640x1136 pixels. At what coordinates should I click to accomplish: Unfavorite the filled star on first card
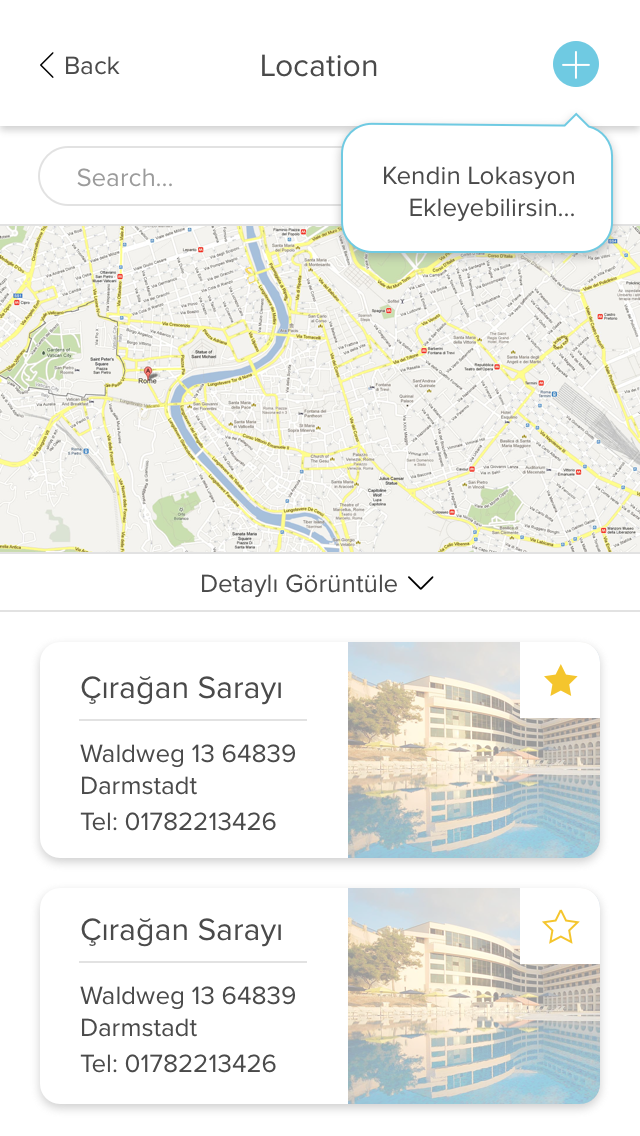pyautogui.click(x=560, y=682)
